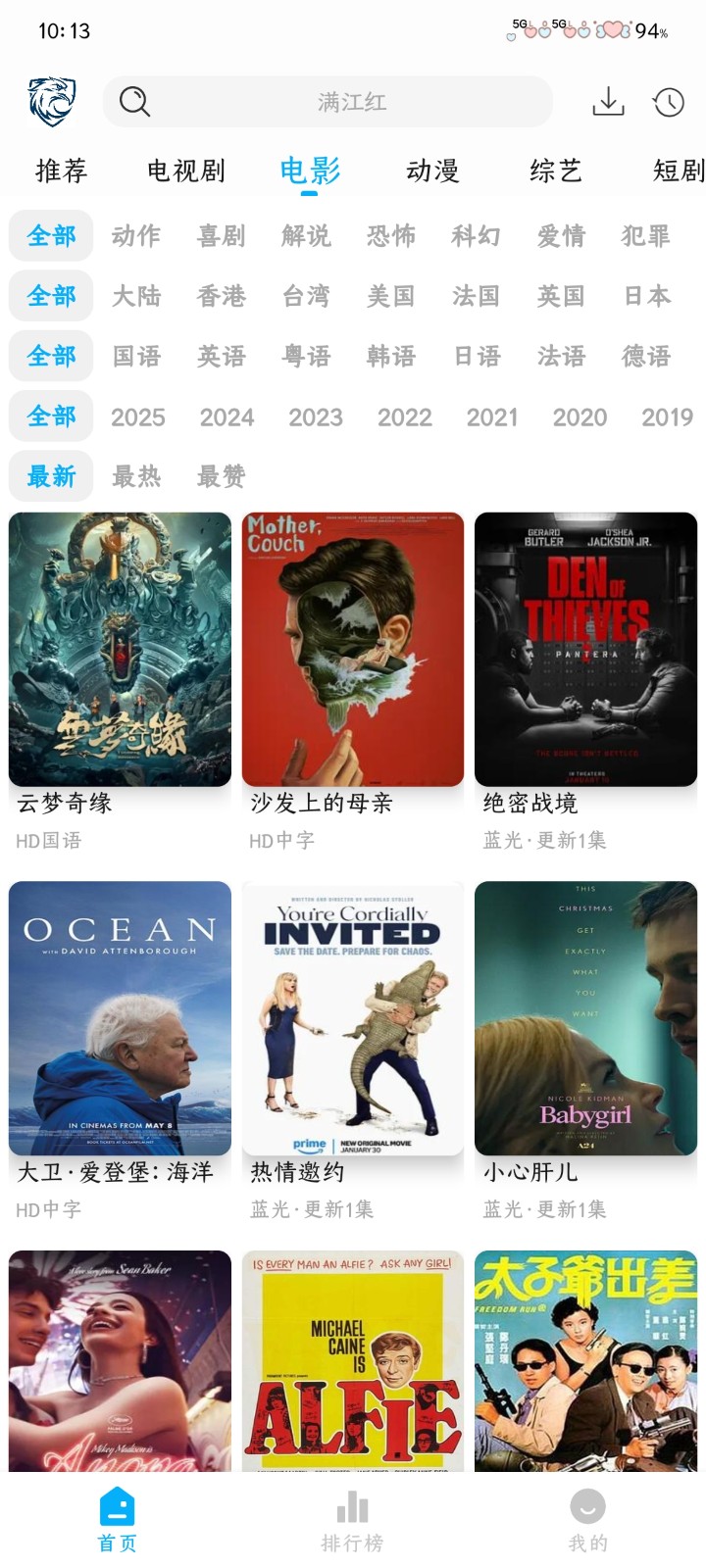Image resolution: width=706 pixels, height=1568 pixels.
Task: Open the movie 绝密战境
Action: [585, 650]
